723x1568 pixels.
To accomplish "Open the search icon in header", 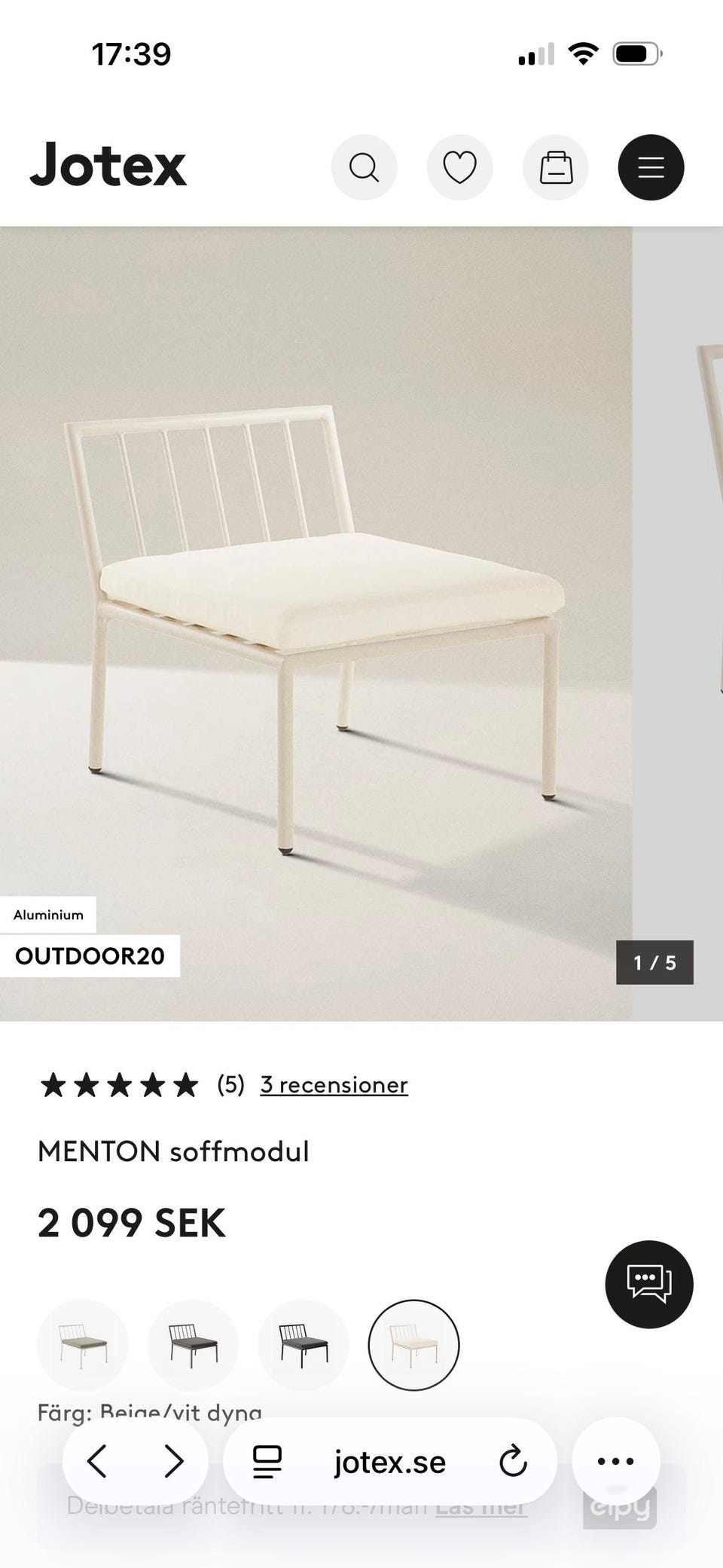I will (x=364, y=167).
